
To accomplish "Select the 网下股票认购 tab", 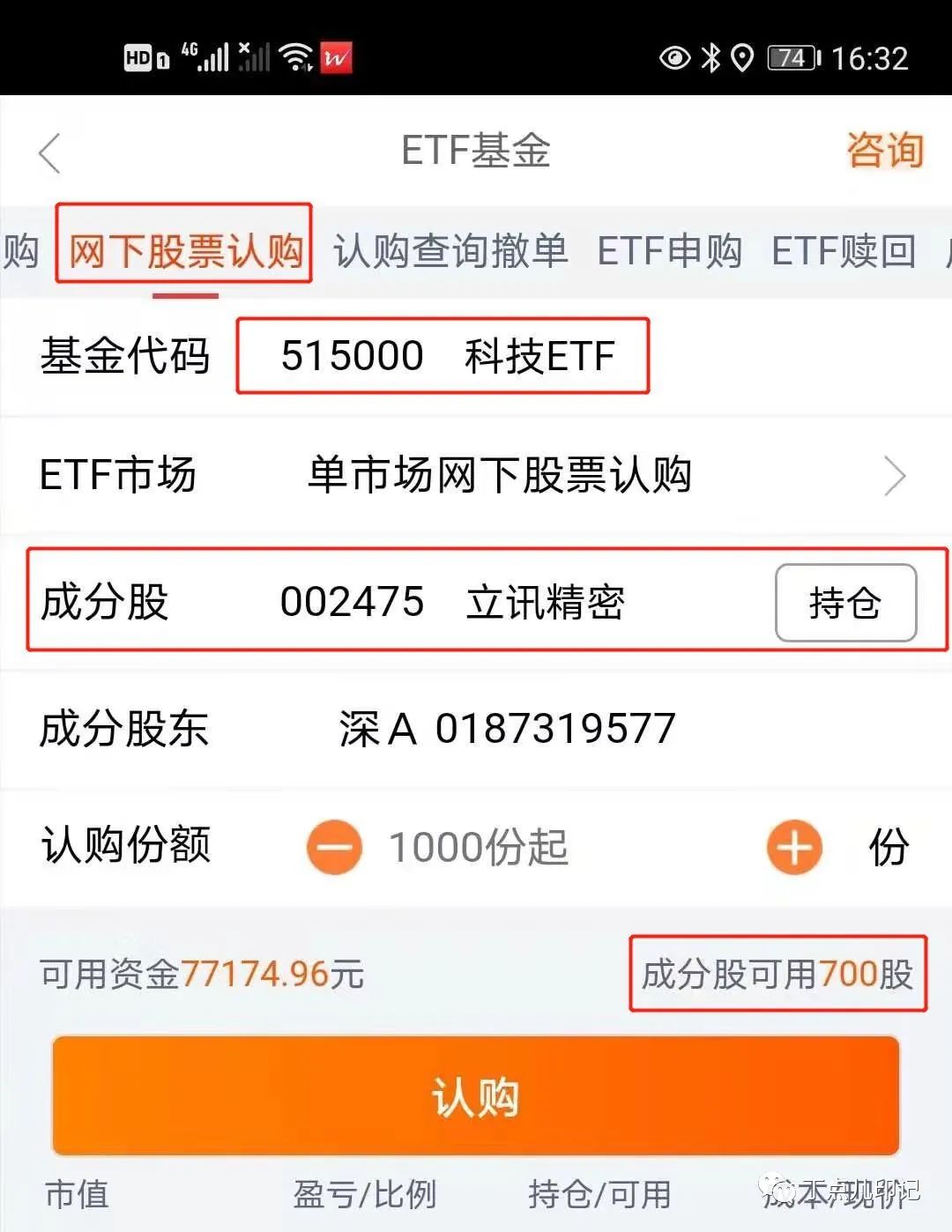I will click(185, 251).
